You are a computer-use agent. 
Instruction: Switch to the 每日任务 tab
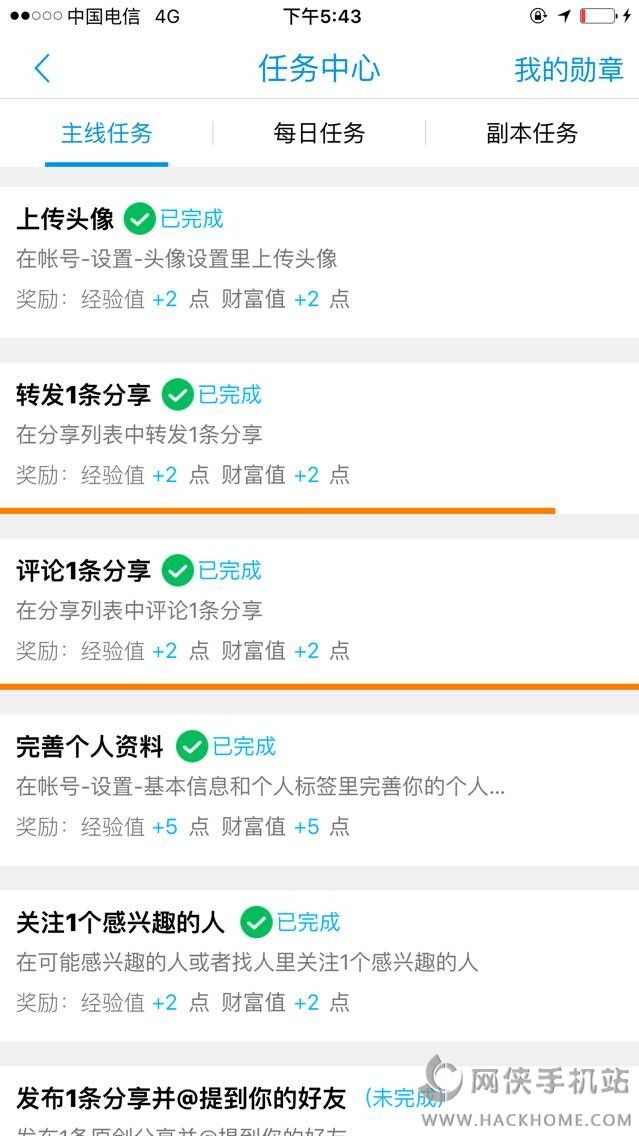[319, 133]
